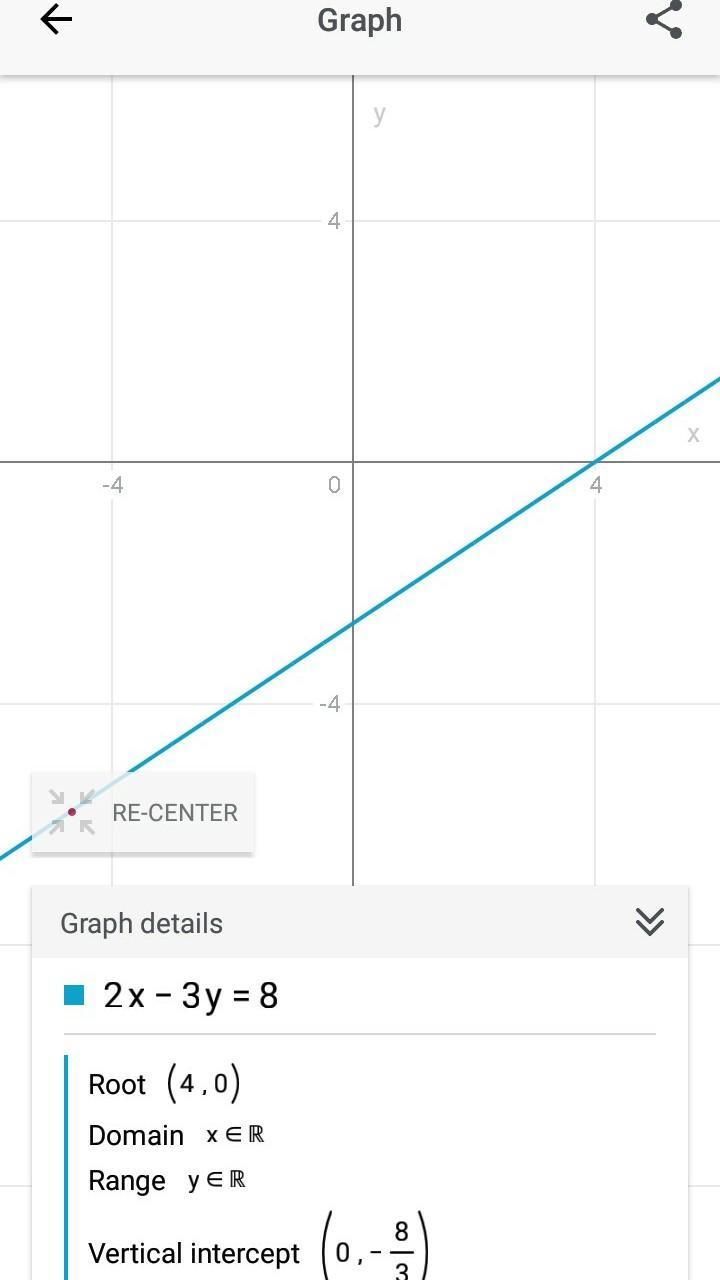Collapse the Graph details panel
The width and height of the screenshot is (720, 1280).
coord(649,922)
